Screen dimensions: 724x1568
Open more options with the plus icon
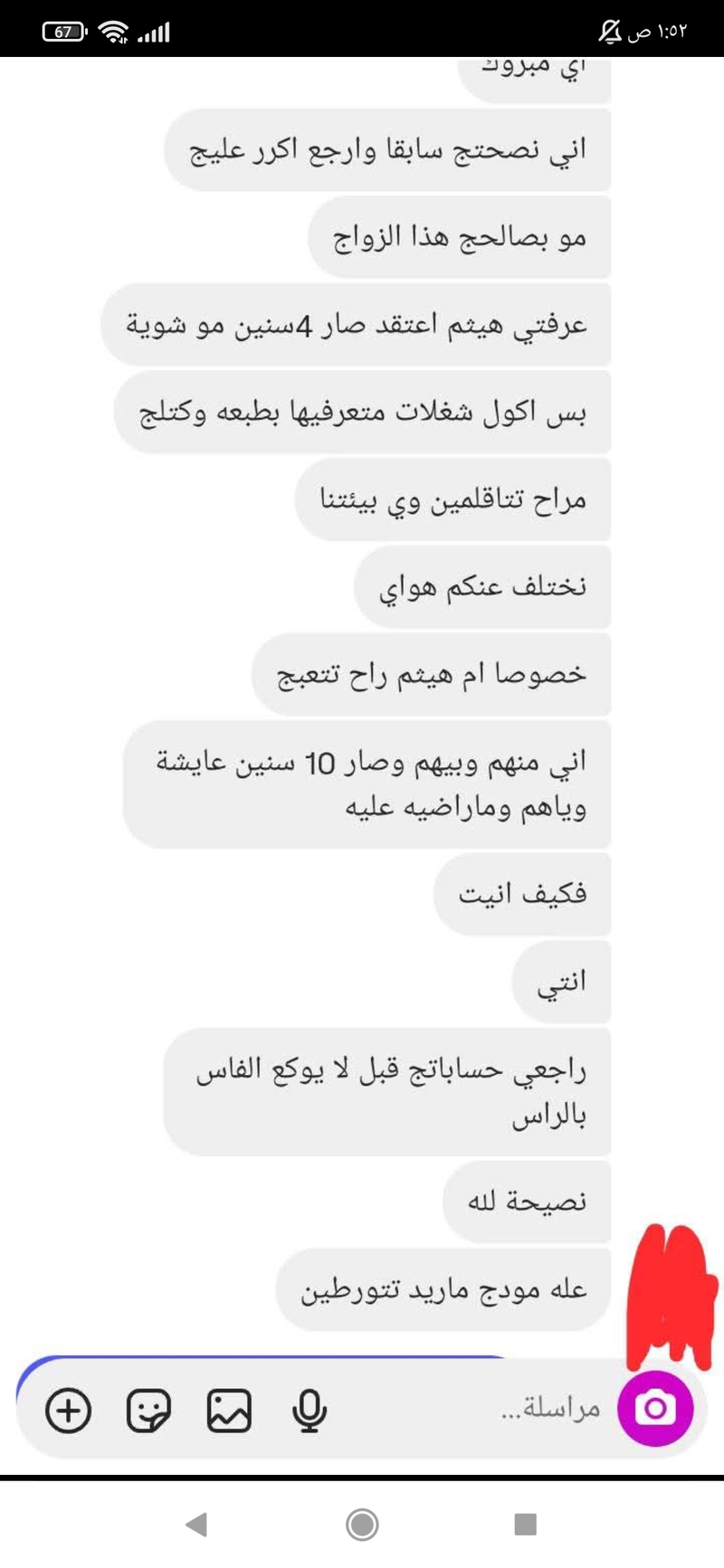point(69,1410)
